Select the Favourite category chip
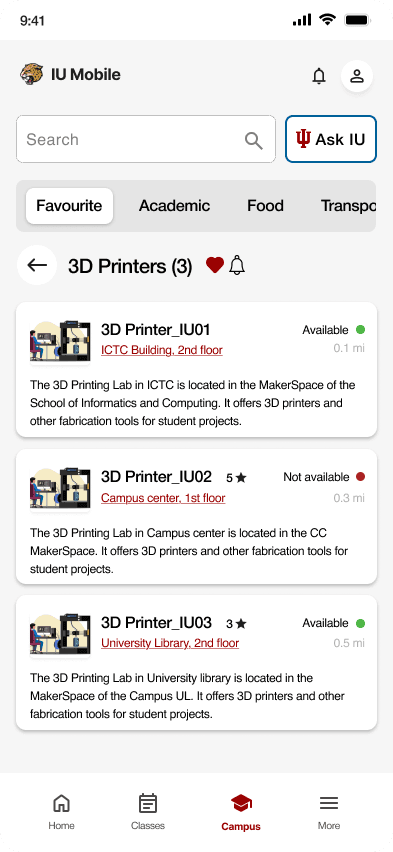 [69, 206]
